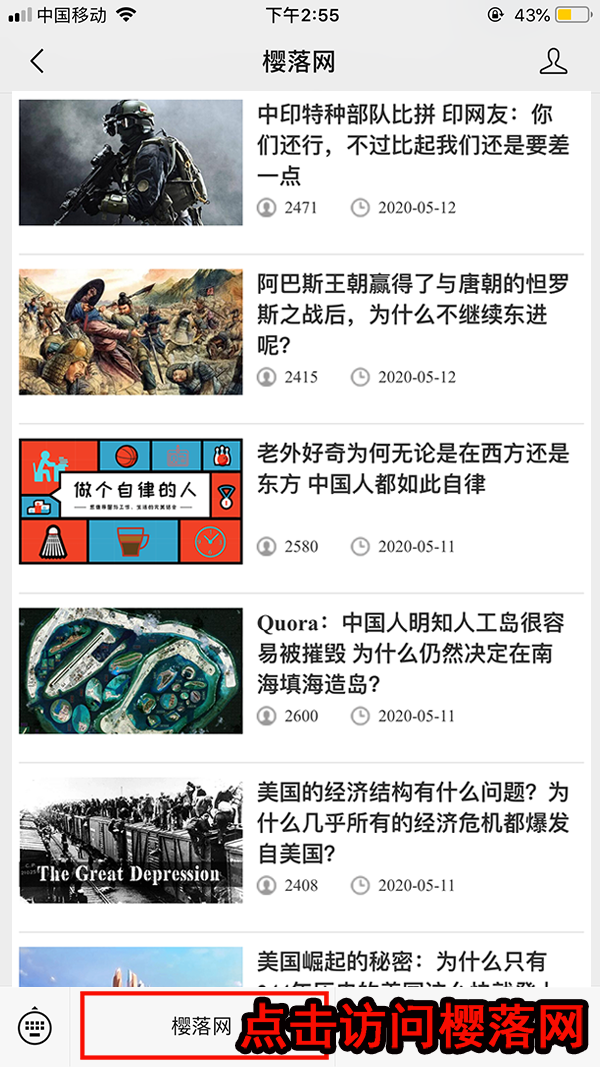Switch to keyboard input icon
This screenshot has width=600, height=1067.
pyautogui.click(x=34, y=1027)
